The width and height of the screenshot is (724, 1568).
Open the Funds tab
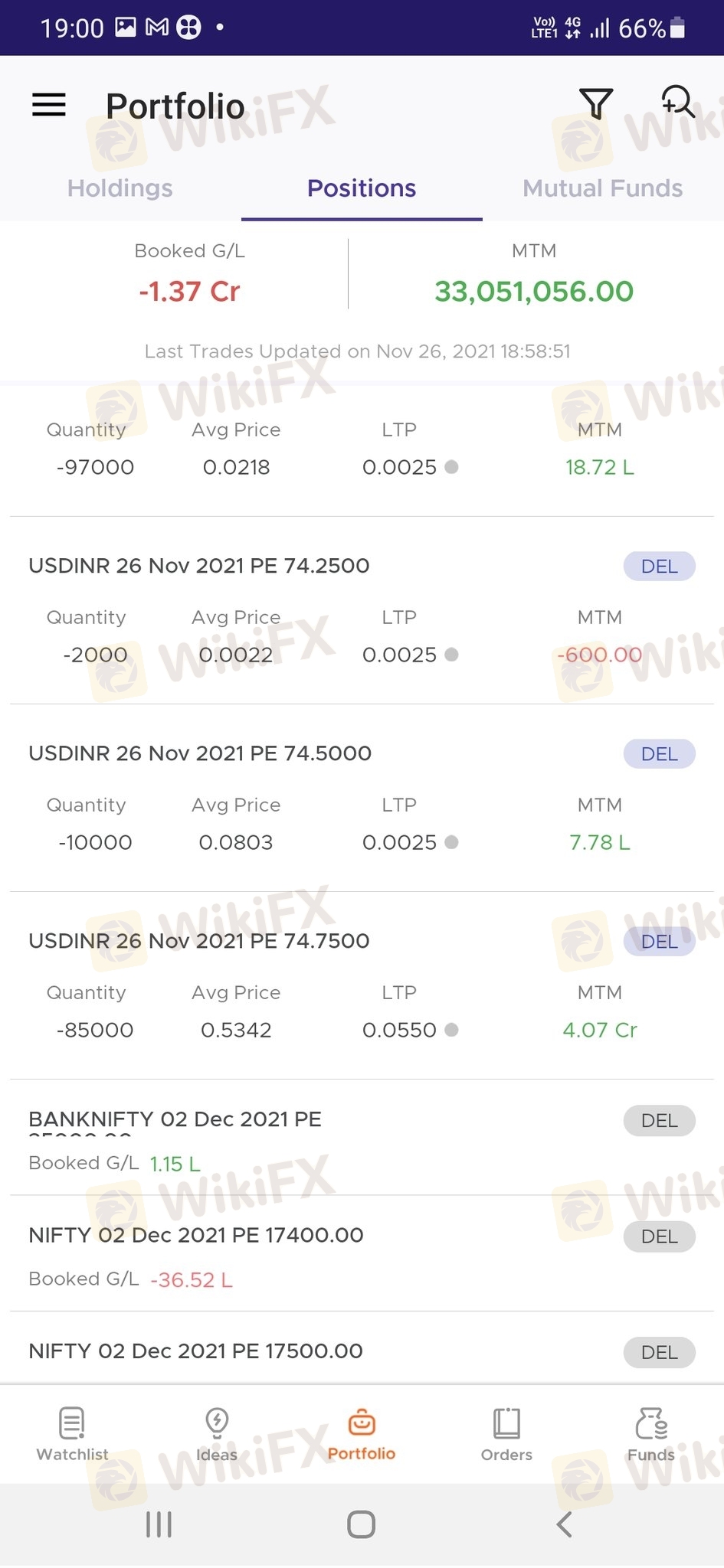point(651,1434)
